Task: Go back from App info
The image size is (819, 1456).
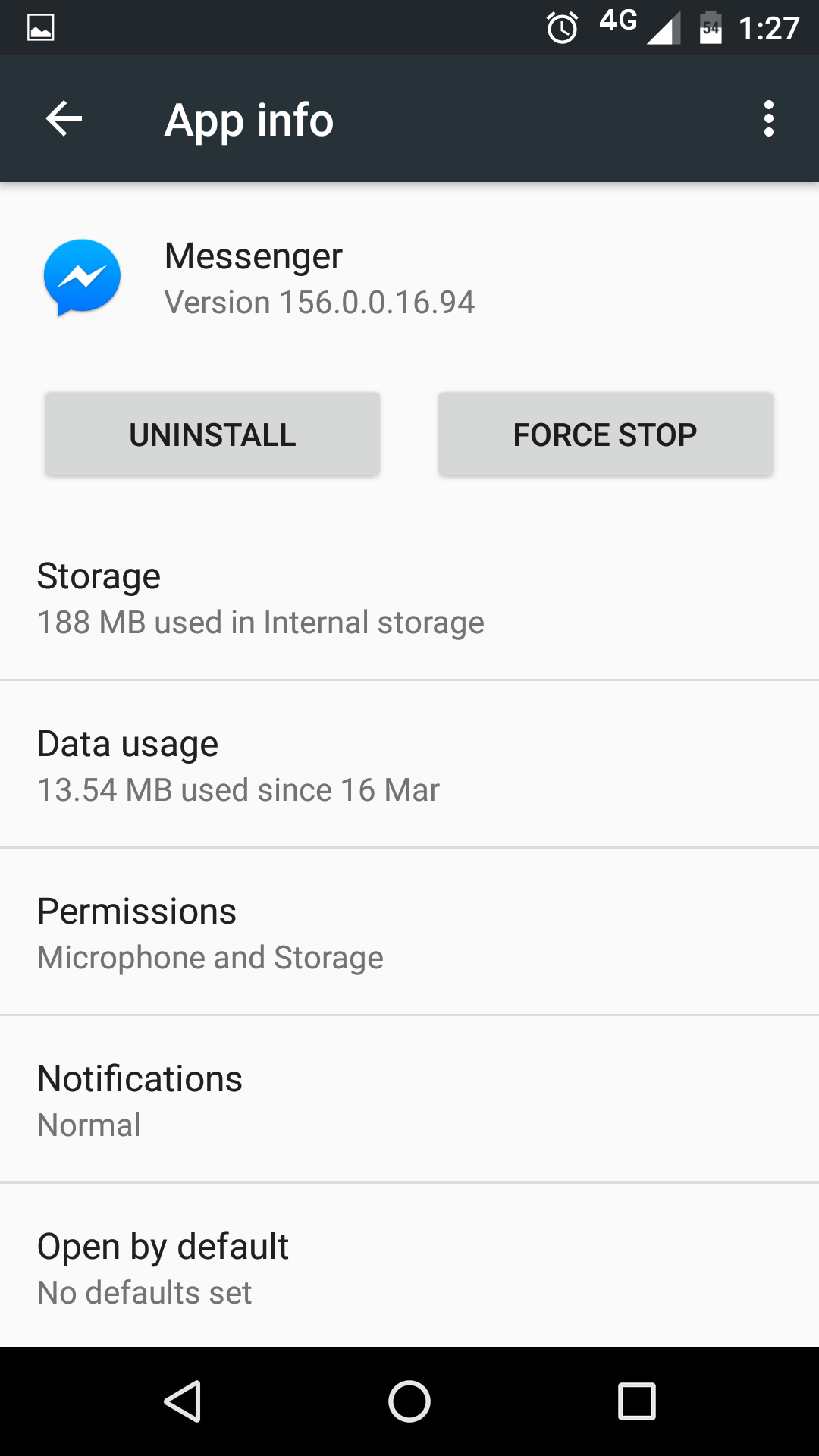Action: click(x=64, y=119)
